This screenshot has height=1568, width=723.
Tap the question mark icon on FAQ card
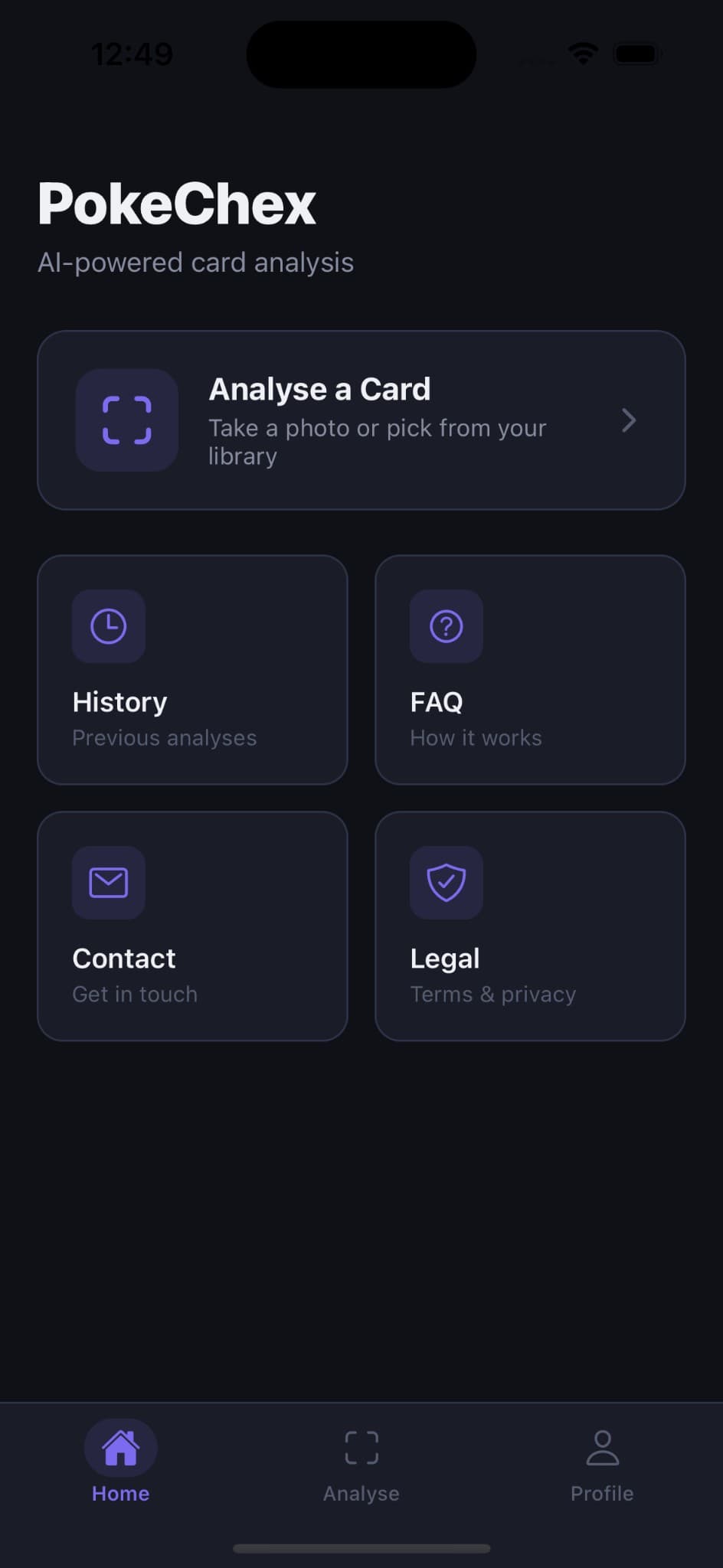[446, 626]
